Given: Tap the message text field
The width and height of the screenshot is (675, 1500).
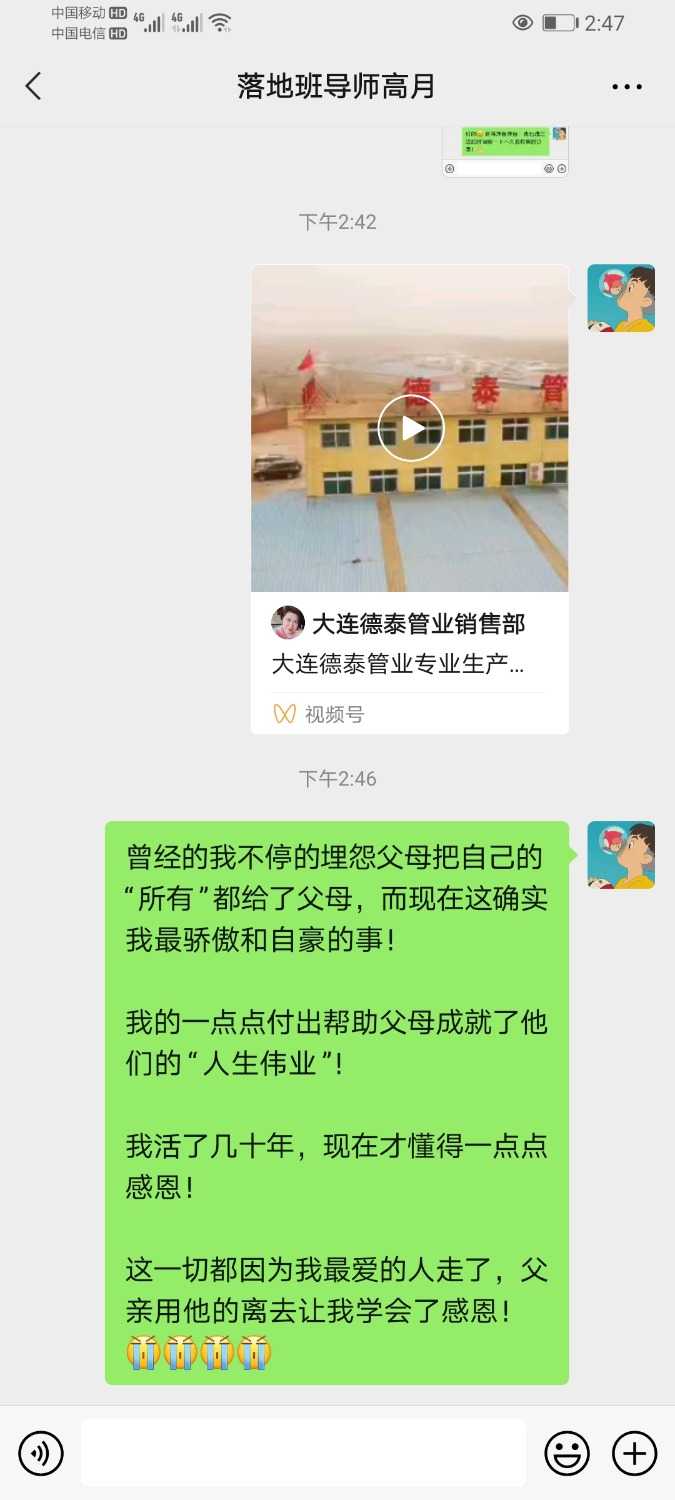Looking at the screenshot, I should click(x=303, y=1453).
